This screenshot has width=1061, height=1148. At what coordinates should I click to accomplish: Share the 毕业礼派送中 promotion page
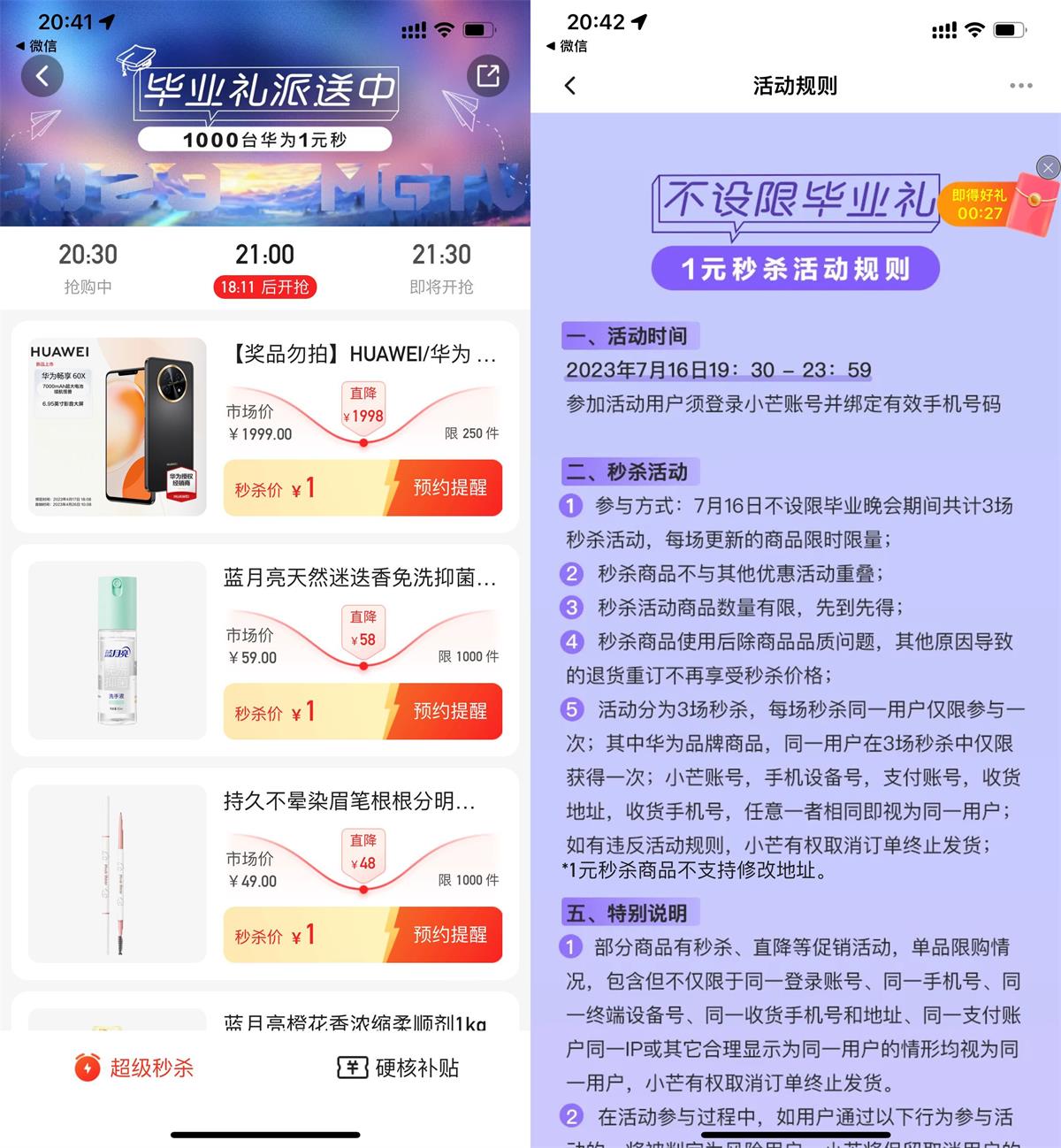[488, 76]
